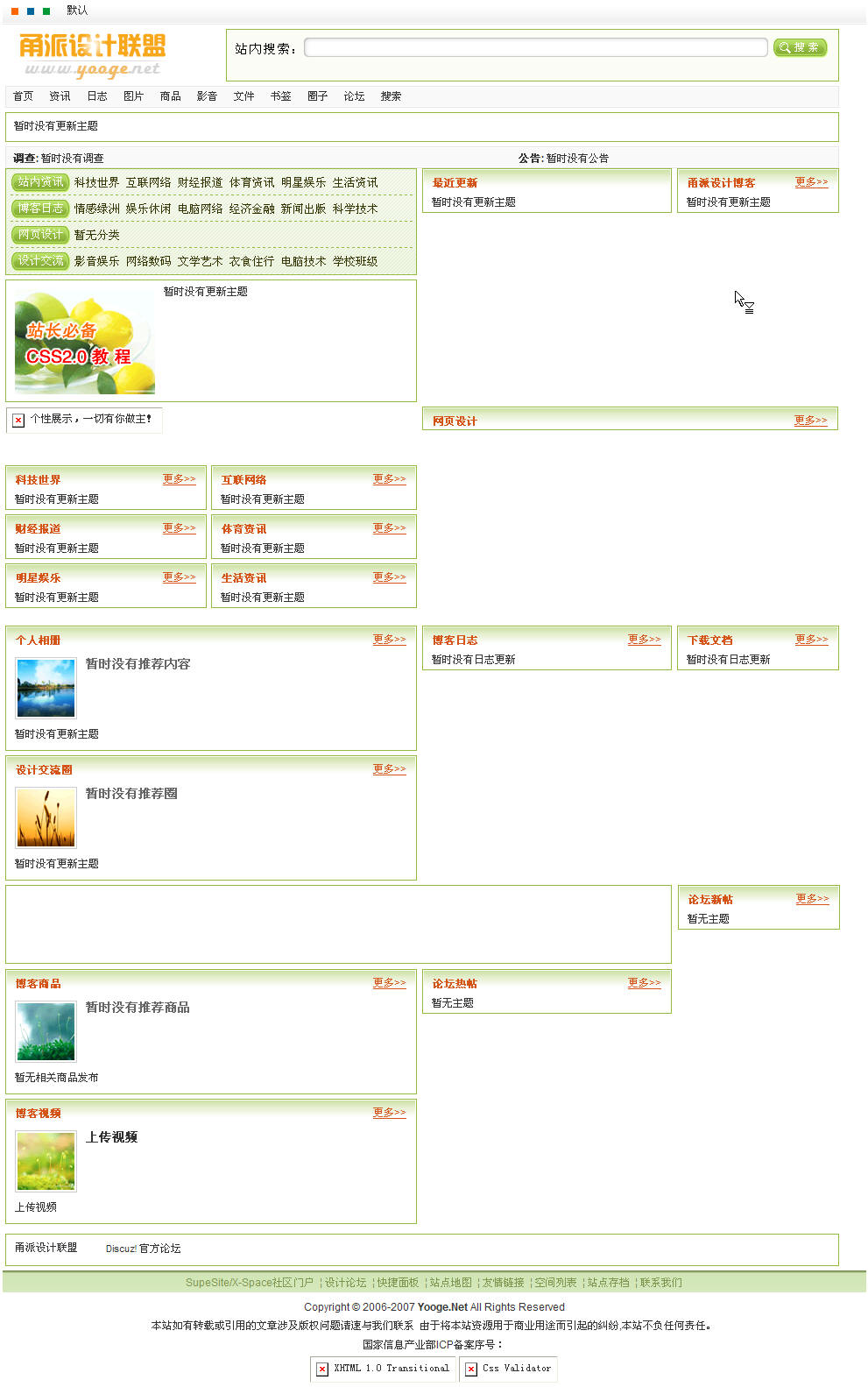View more under 个人相册 section
Image resolution: width=868 pixels, height=1387 pixels.
(x=389, y=640)
